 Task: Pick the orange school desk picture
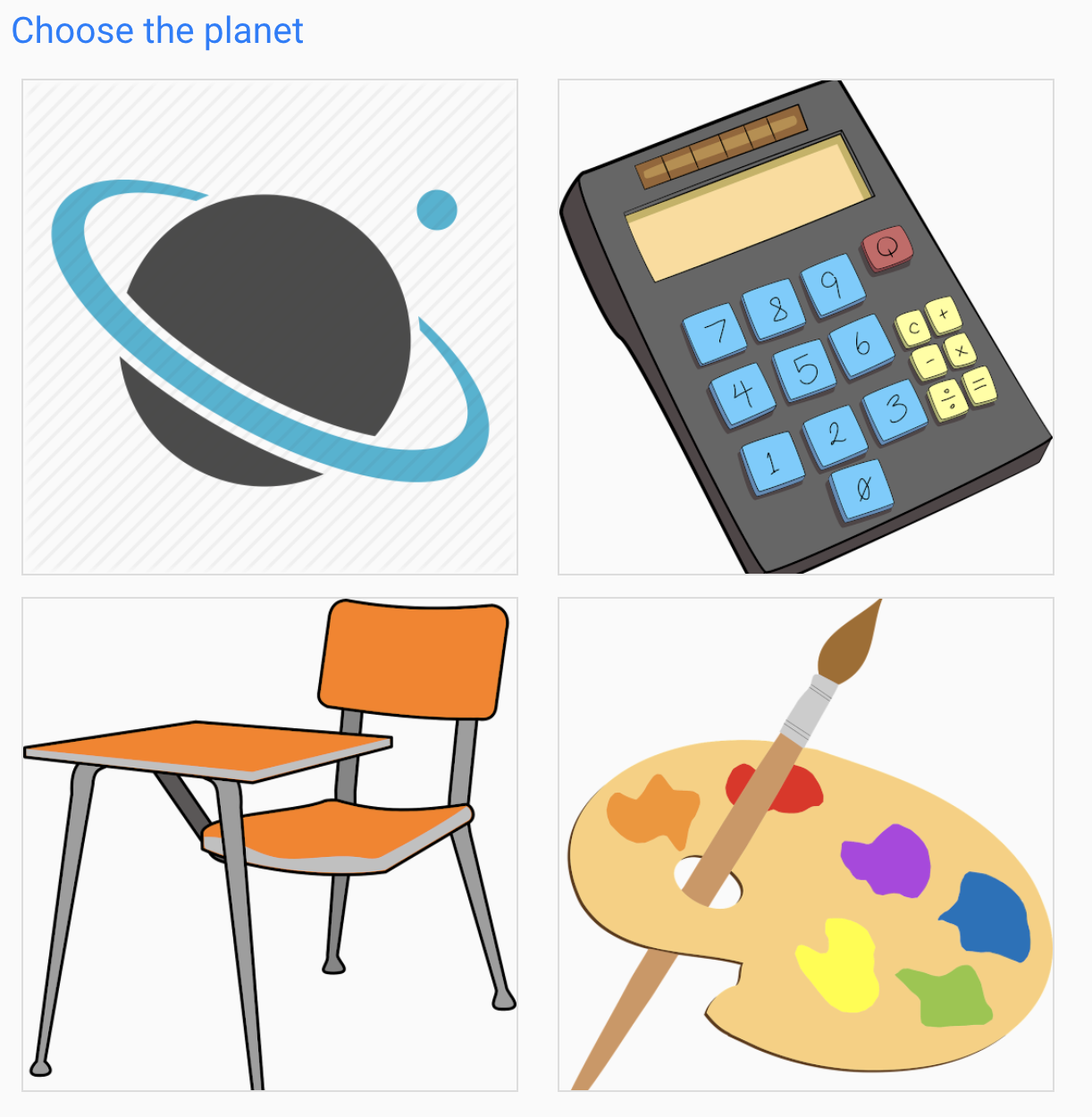pyautogui.click(x=270, y=844)
